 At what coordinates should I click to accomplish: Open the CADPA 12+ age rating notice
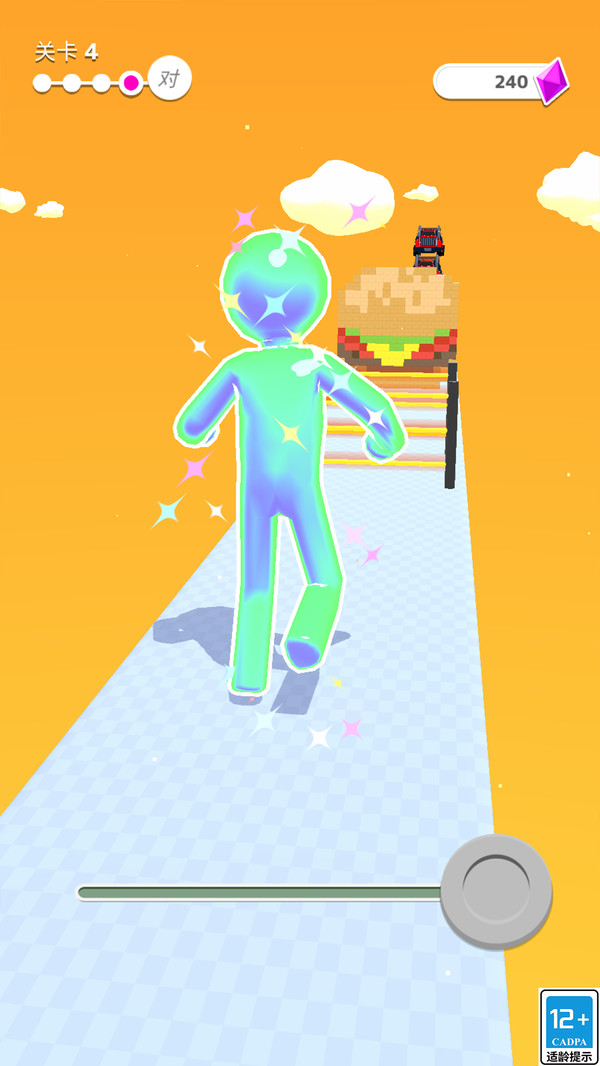[x=569, y=1027]
